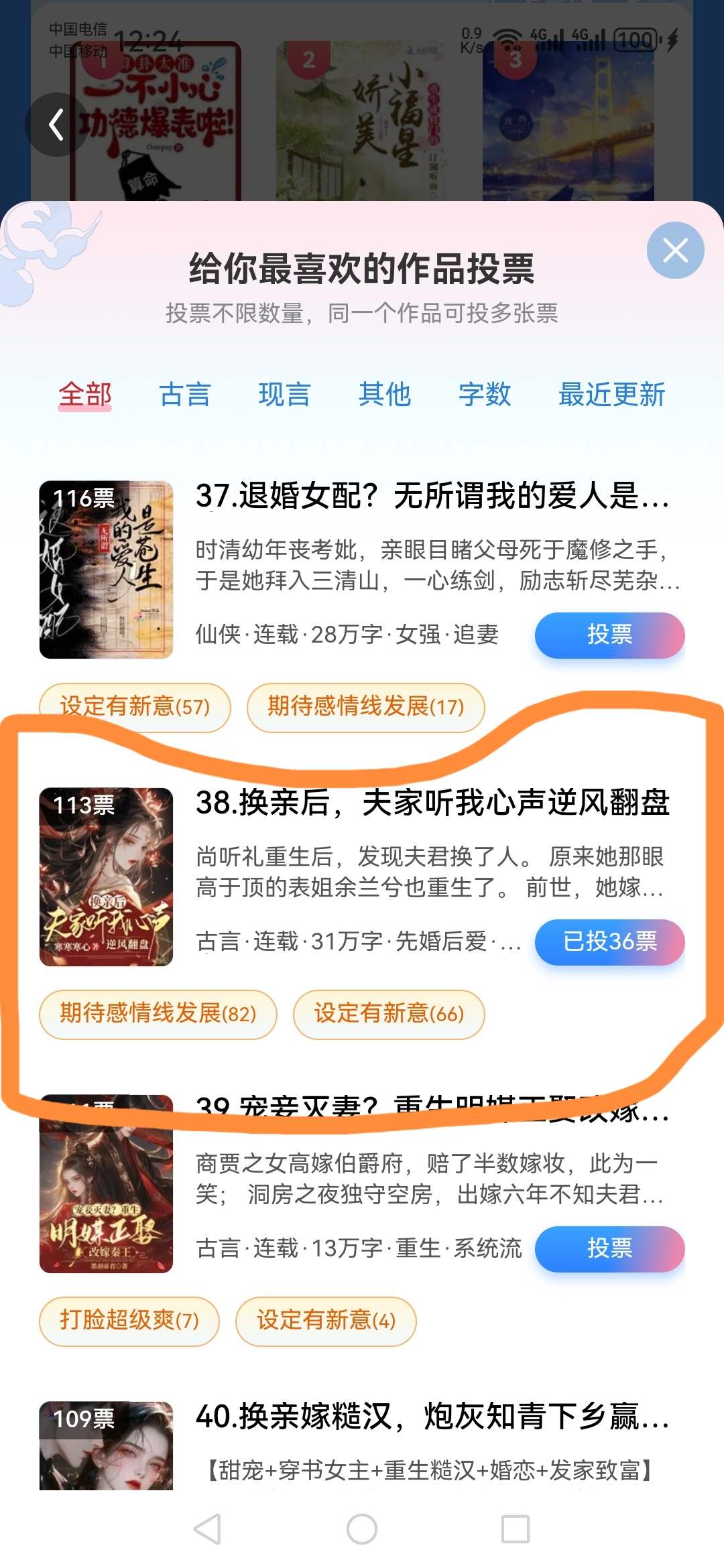724x1568 pixels.
Task: Vote for book 39 明媒正娶
Action: coord(609,1248)
